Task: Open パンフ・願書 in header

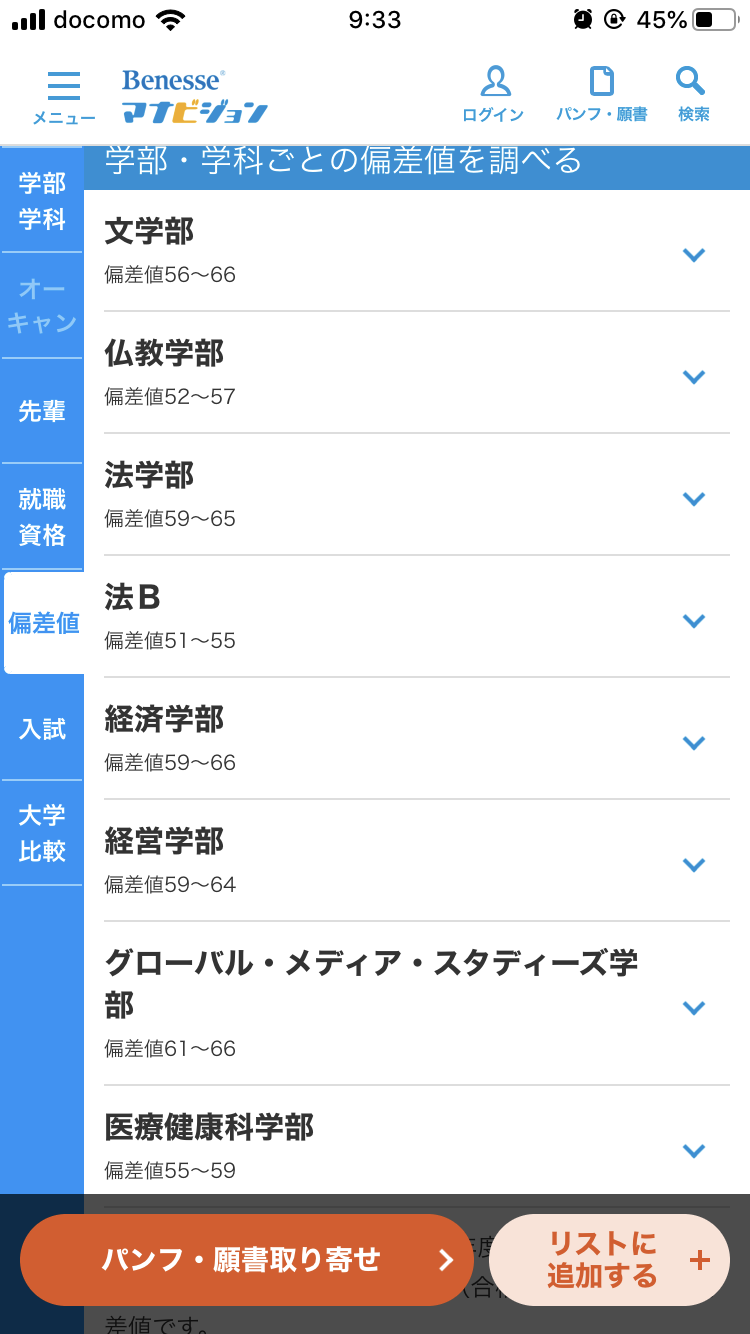Action: (601, 95)
